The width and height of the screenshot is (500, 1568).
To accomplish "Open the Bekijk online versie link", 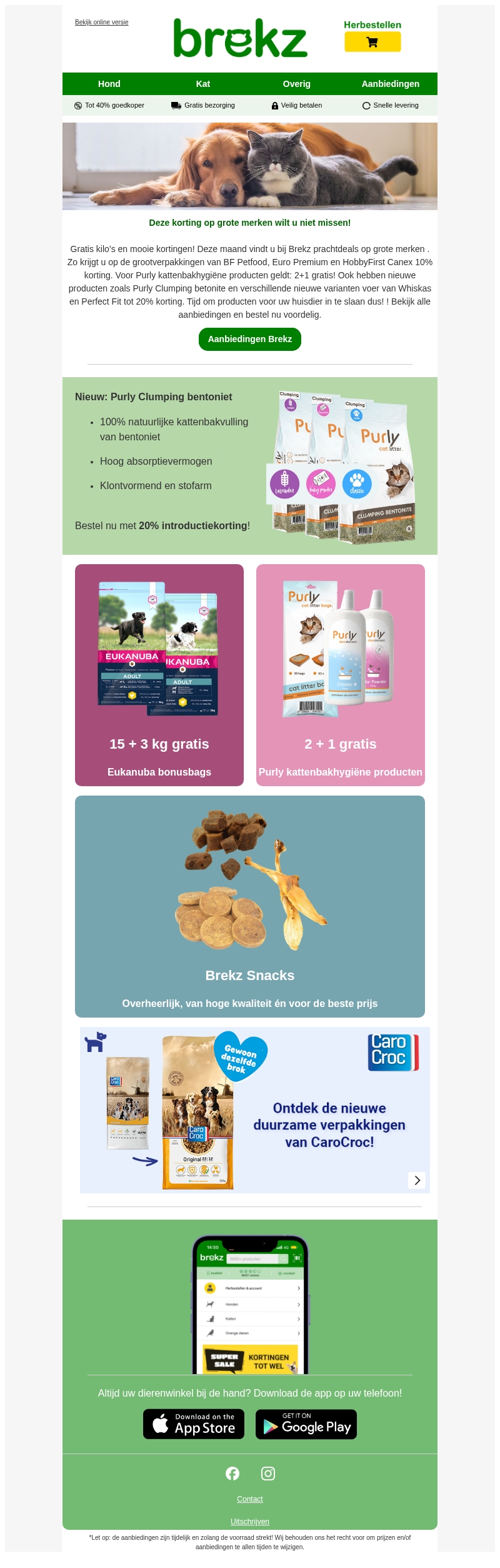I will tap(101, 22).
